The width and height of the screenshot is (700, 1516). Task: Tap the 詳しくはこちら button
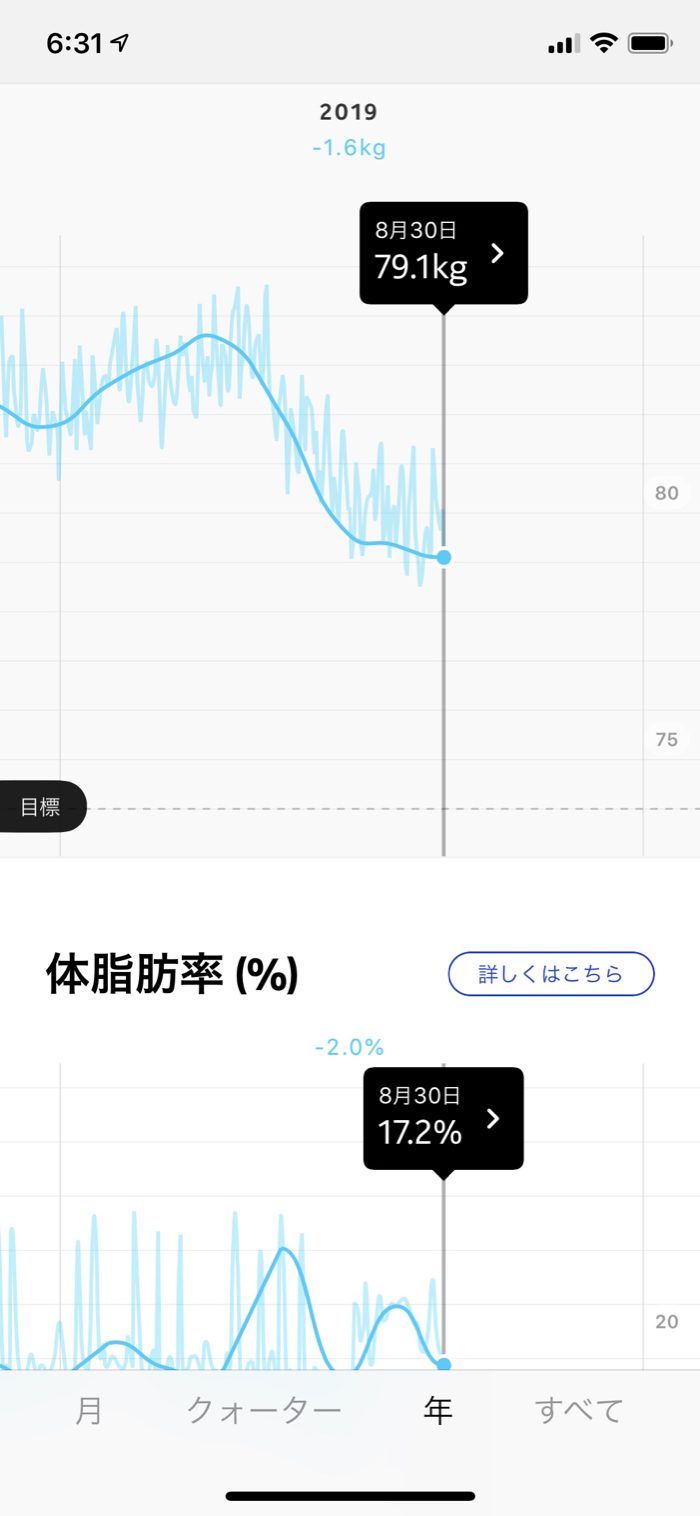pyautogui.click(x=550, y=974)
